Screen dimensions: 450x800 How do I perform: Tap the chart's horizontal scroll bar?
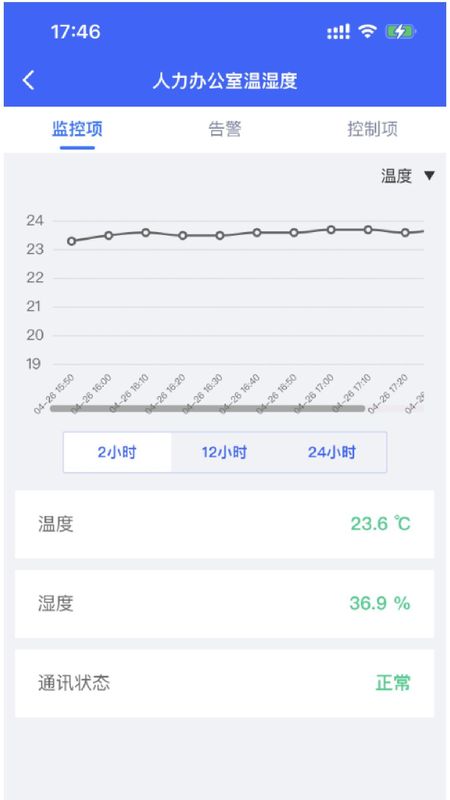(x=208, y=408)
